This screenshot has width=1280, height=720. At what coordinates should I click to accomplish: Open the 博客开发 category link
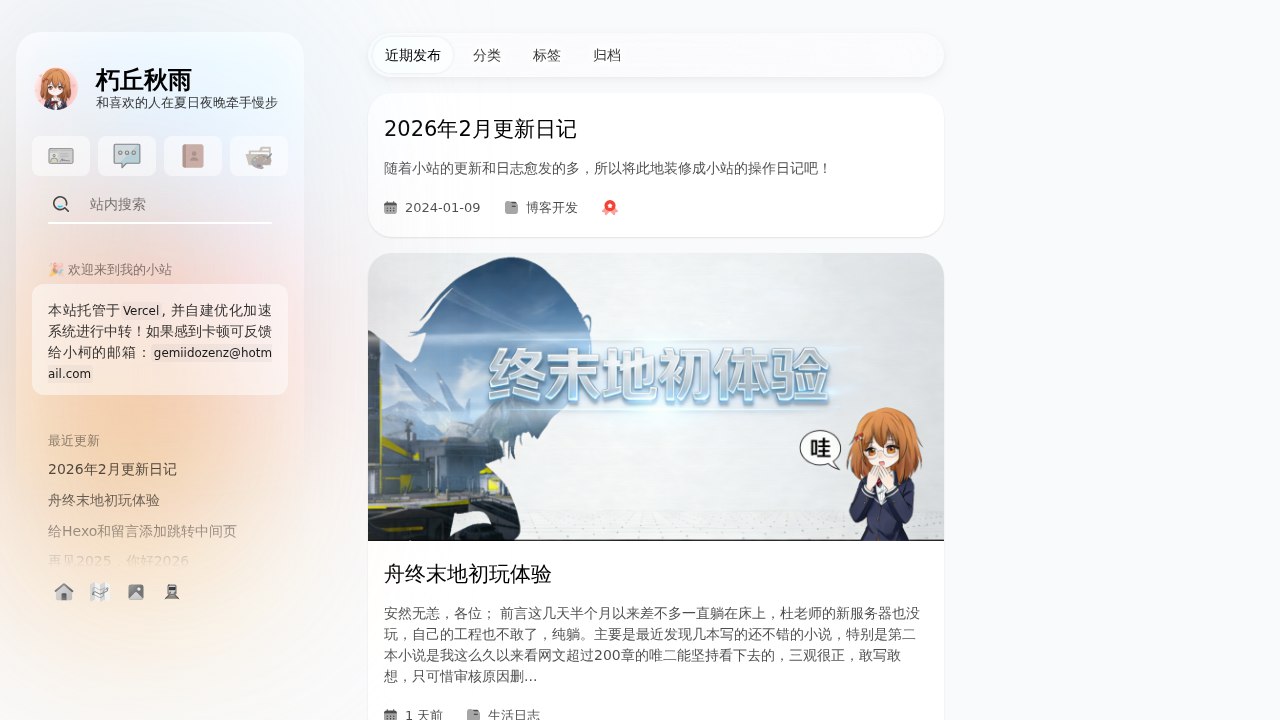click(551, 208)
